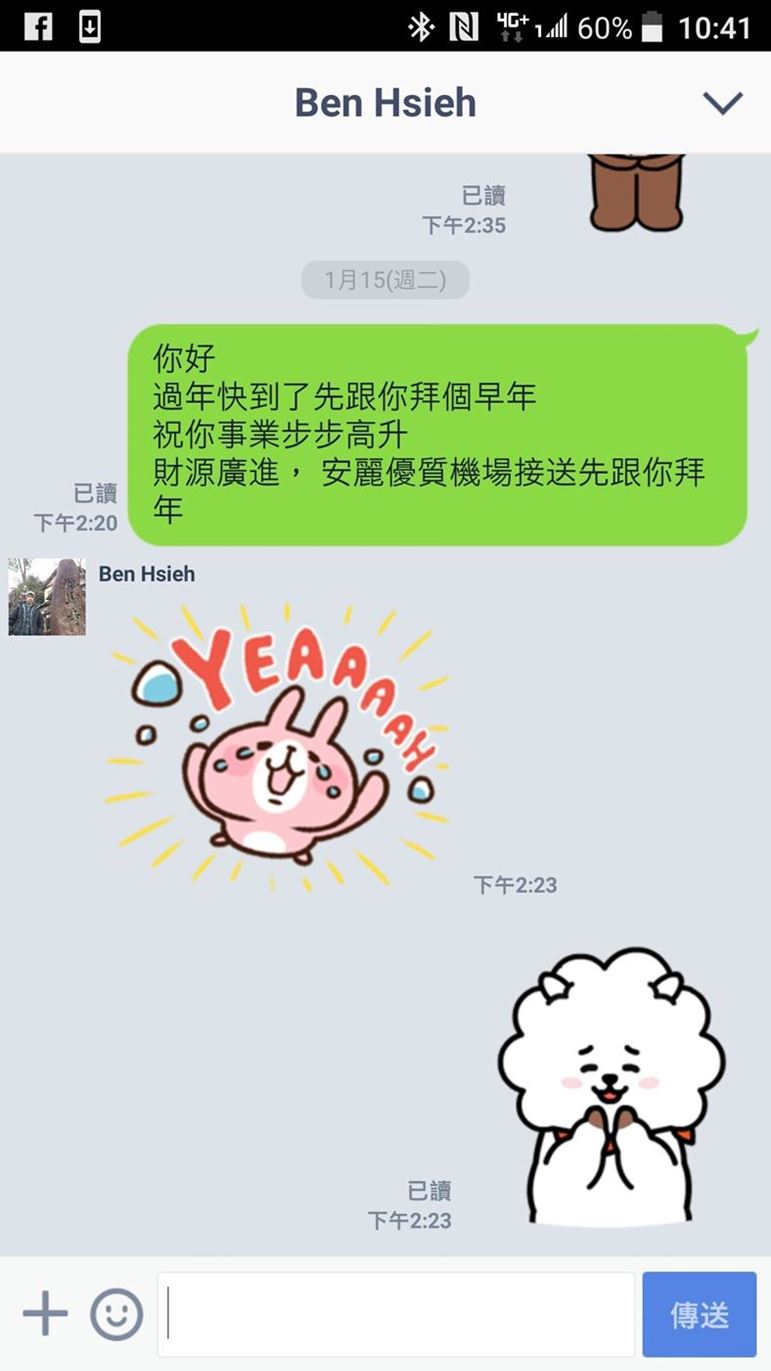Image resolution: width=771 pixels, height=1371 pixels.
Task: Tap the 傳送 send button
Action: 699,1314
